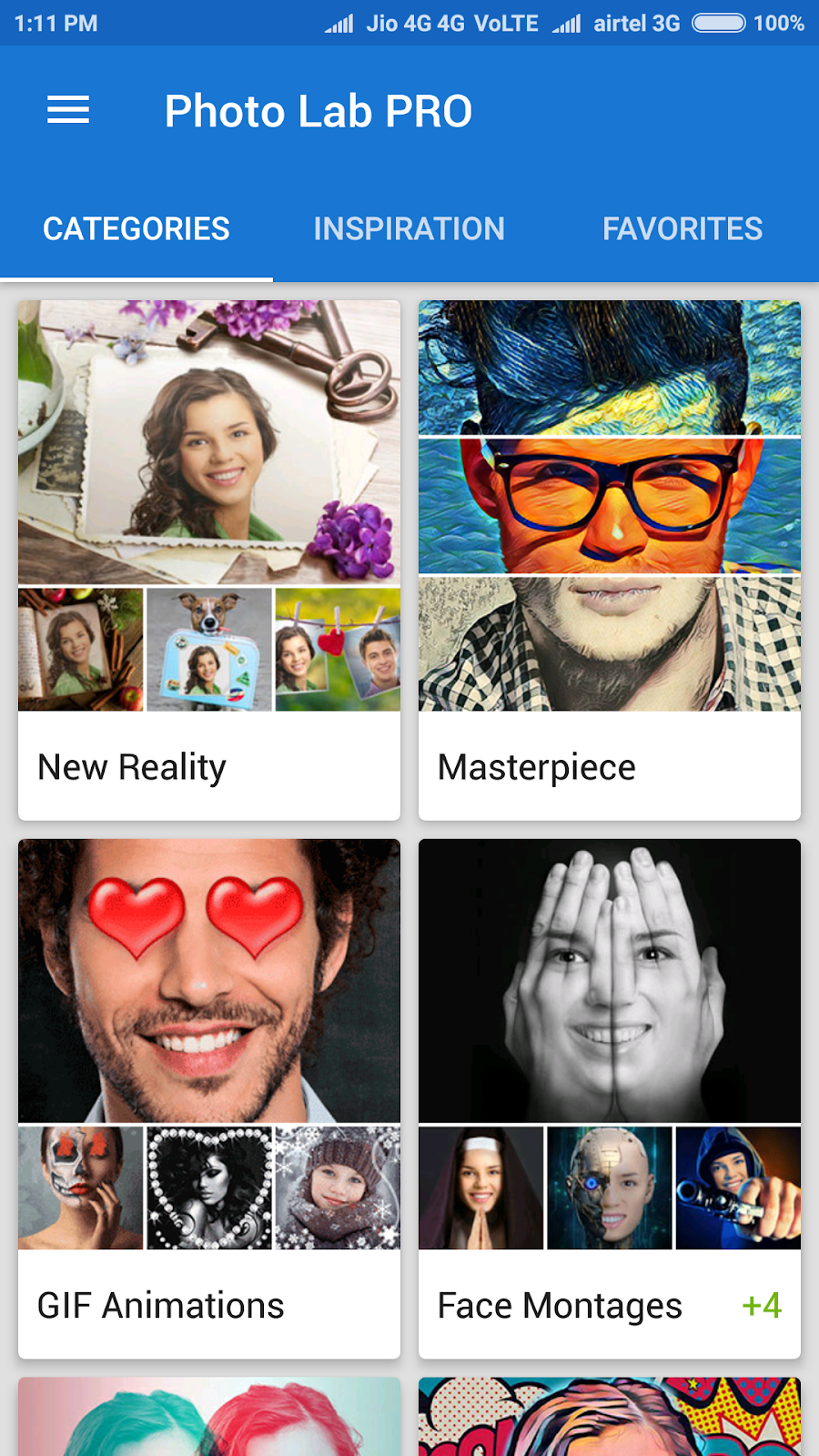Select the Categories tab
This screenshot has width=819, height=1456.
(136, 228)
